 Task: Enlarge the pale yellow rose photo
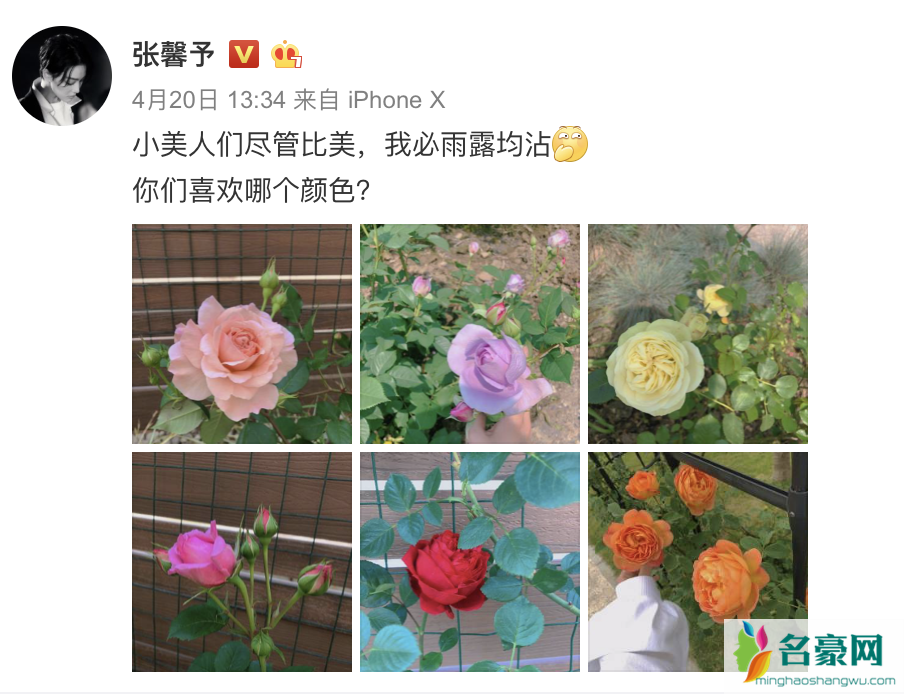[x=697, y=334]
